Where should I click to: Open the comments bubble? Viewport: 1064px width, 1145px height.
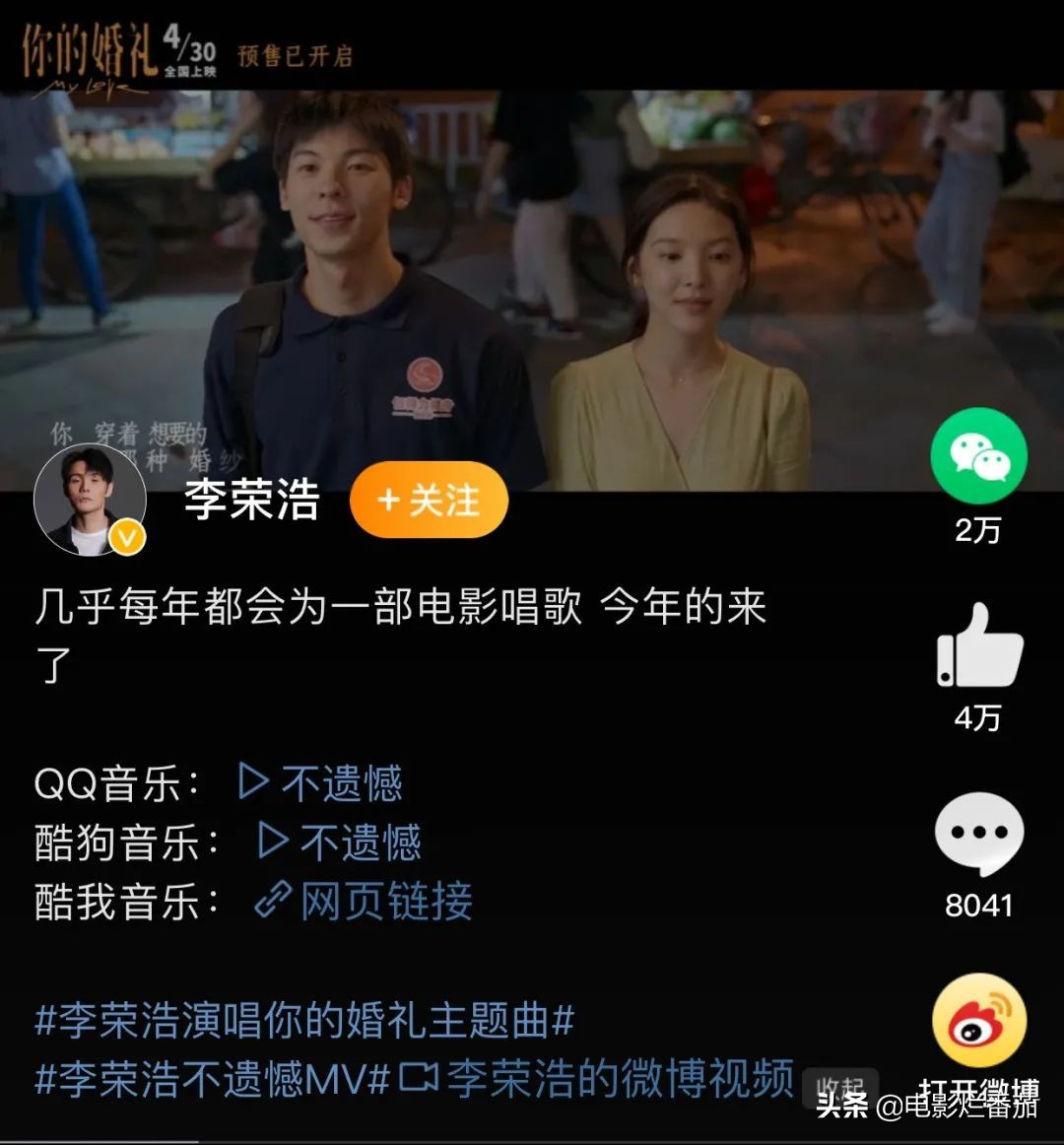[978, 835]
